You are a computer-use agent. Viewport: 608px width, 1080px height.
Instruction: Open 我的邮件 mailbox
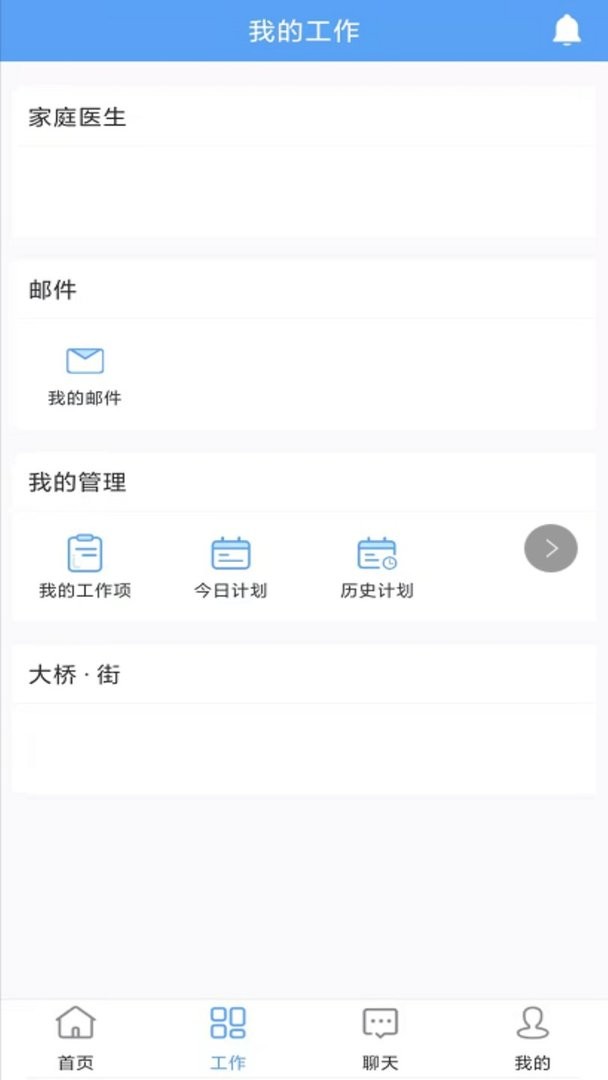[x=85, y=374]
